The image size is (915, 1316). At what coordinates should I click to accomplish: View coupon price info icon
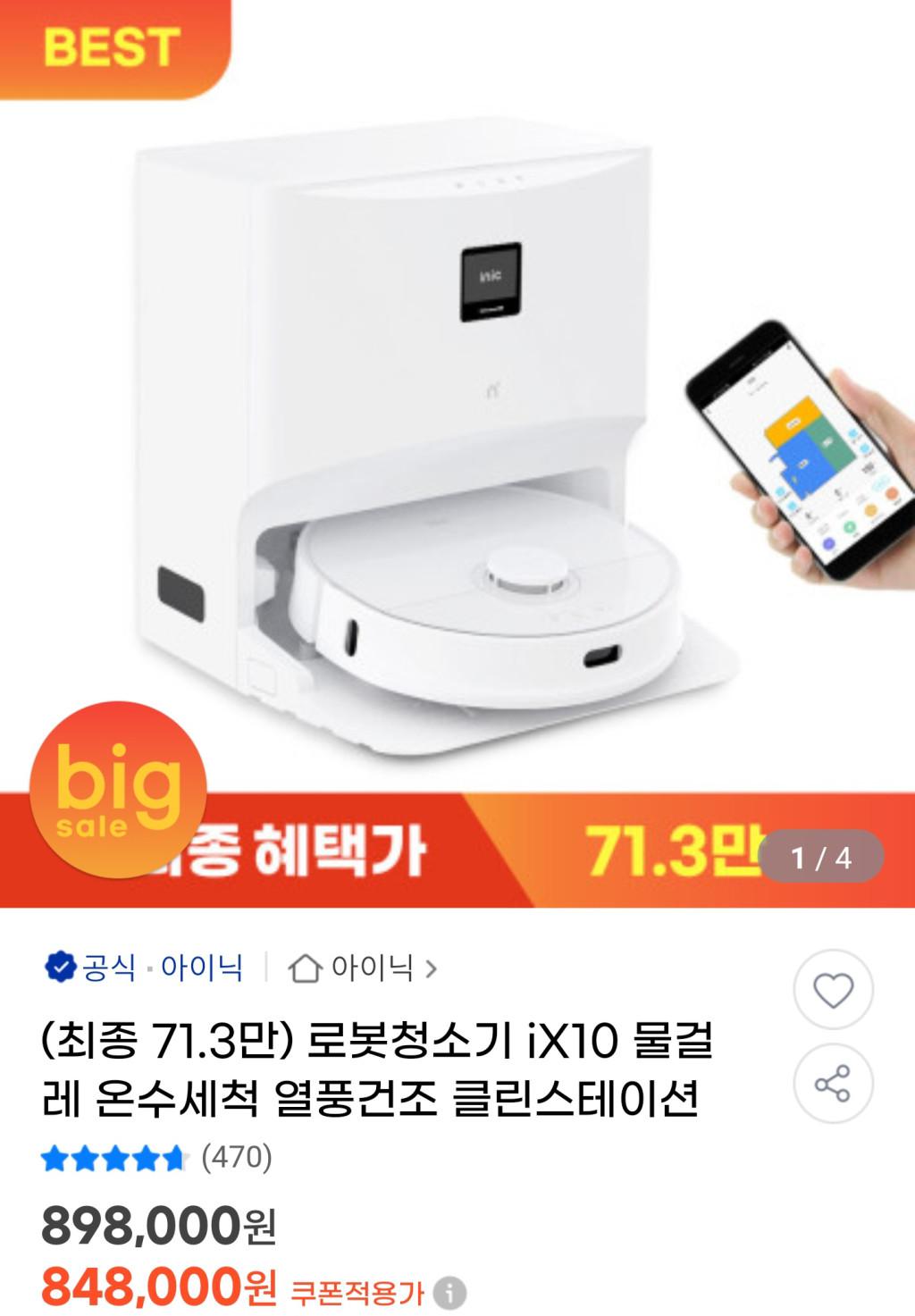coord(449,1292)
